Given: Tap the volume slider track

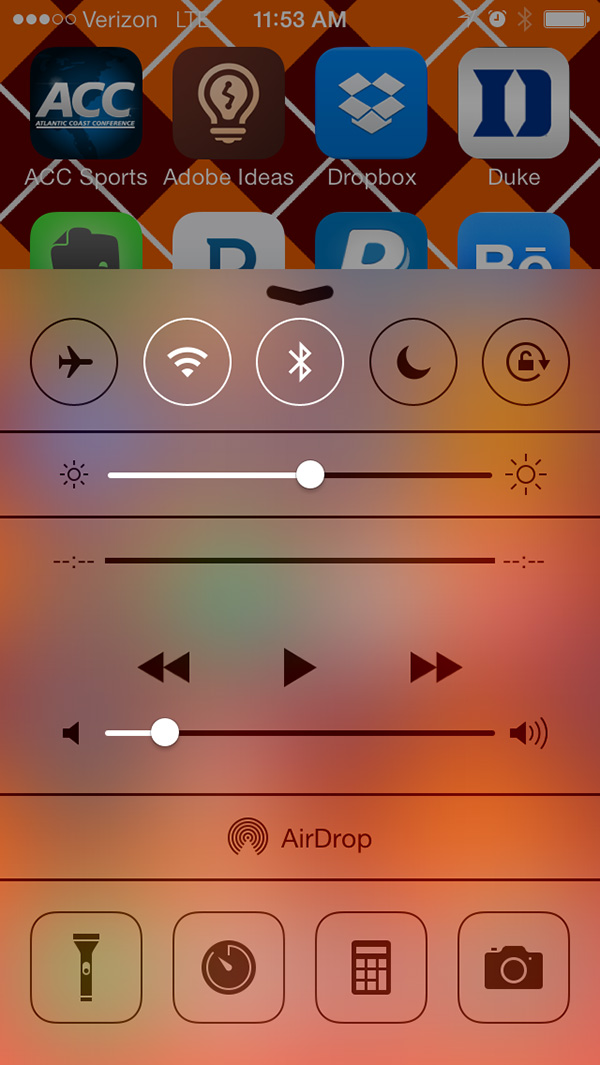Looking at the screenshot, I should [330, 733].
